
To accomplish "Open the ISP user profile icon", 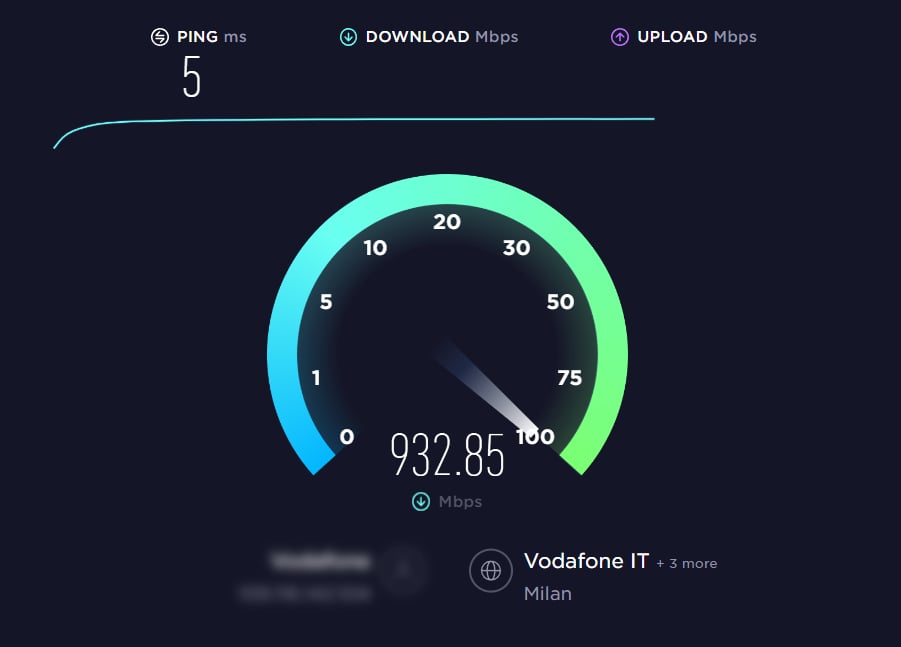I will [403, 570].
